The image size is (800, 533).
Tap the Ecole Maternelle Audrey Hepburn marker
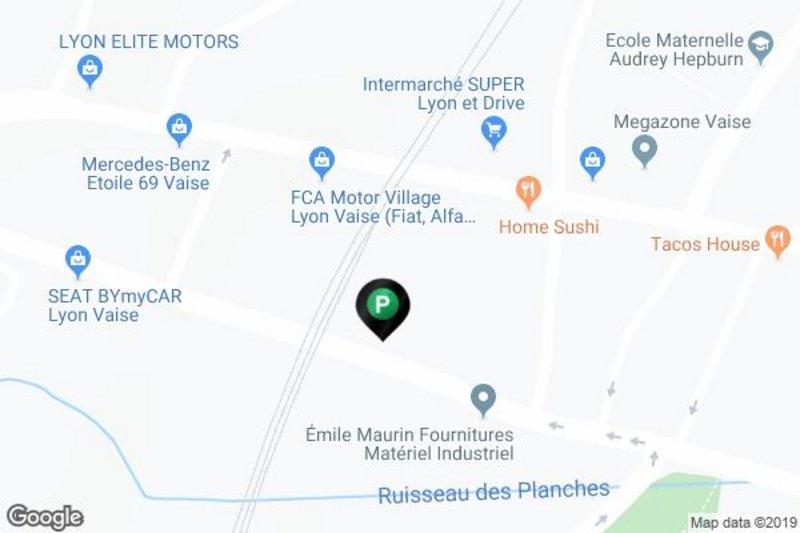tap(761, 44)
